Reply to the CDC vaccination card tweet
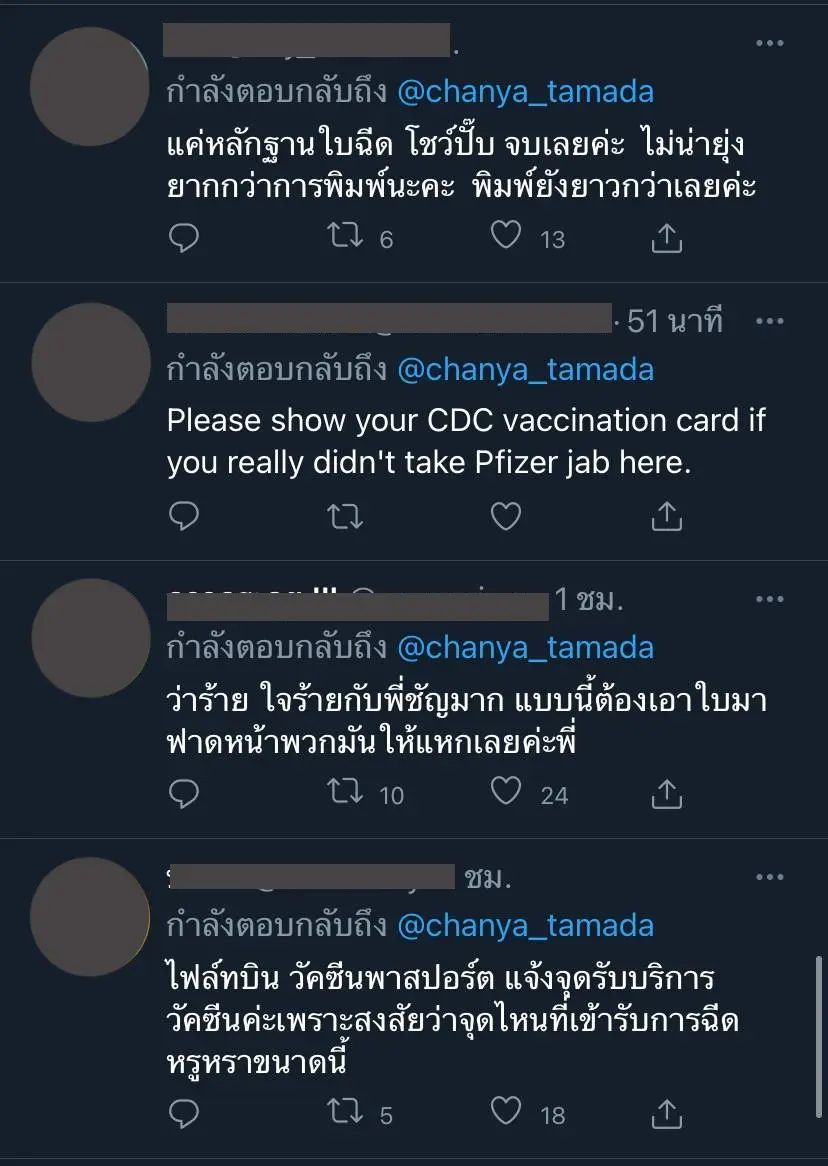Screen dimensions: 828x1166 click(x=184, y=516)
